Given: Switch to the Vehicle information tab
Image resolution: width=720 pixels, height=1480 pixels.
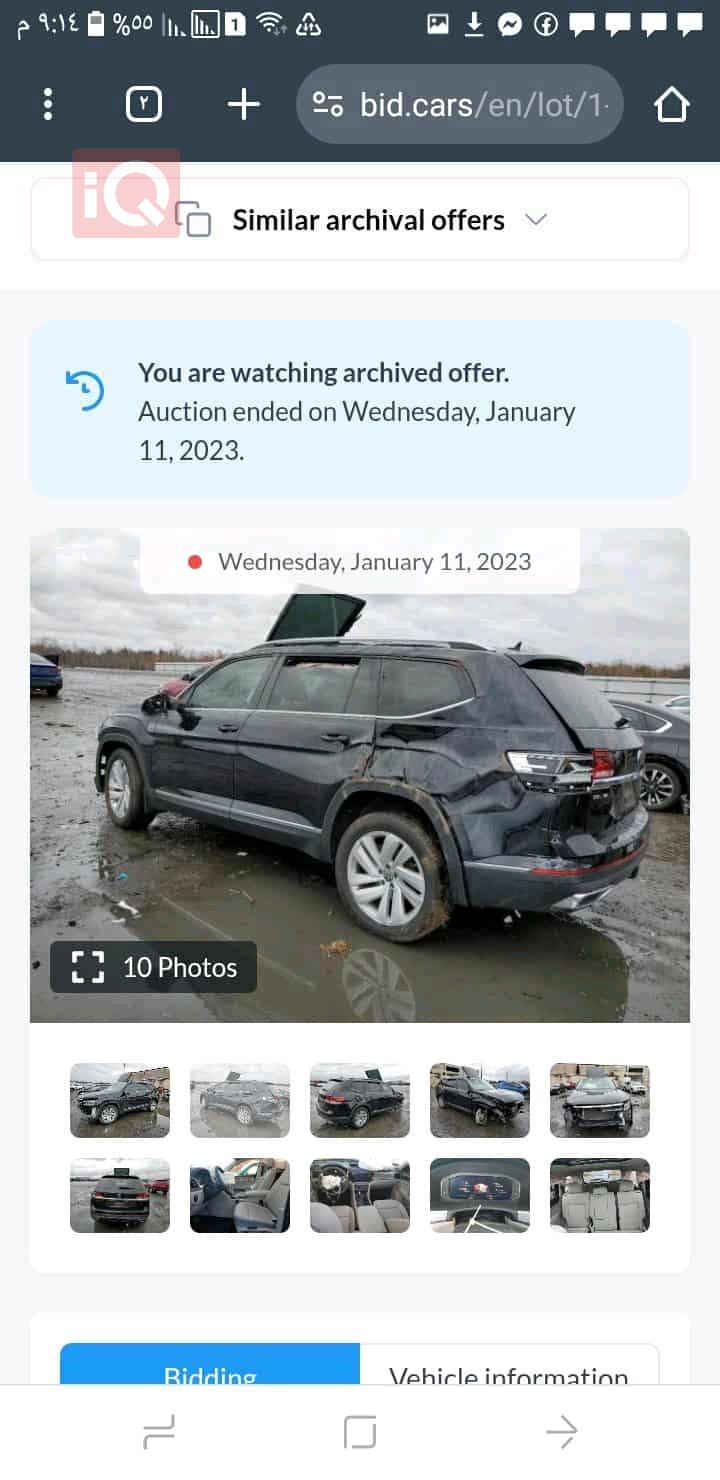Looking at the screenshot, I should click(508, 1368).
